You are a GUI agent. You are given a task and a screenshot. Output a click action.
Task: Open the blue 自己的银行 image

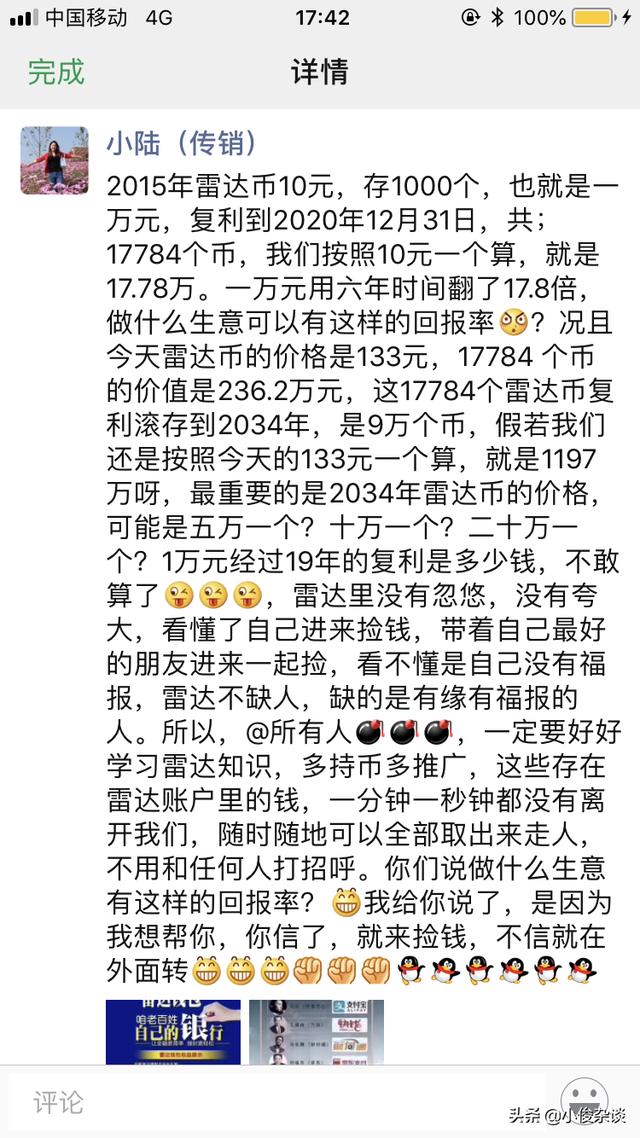tap(173, 1031)
